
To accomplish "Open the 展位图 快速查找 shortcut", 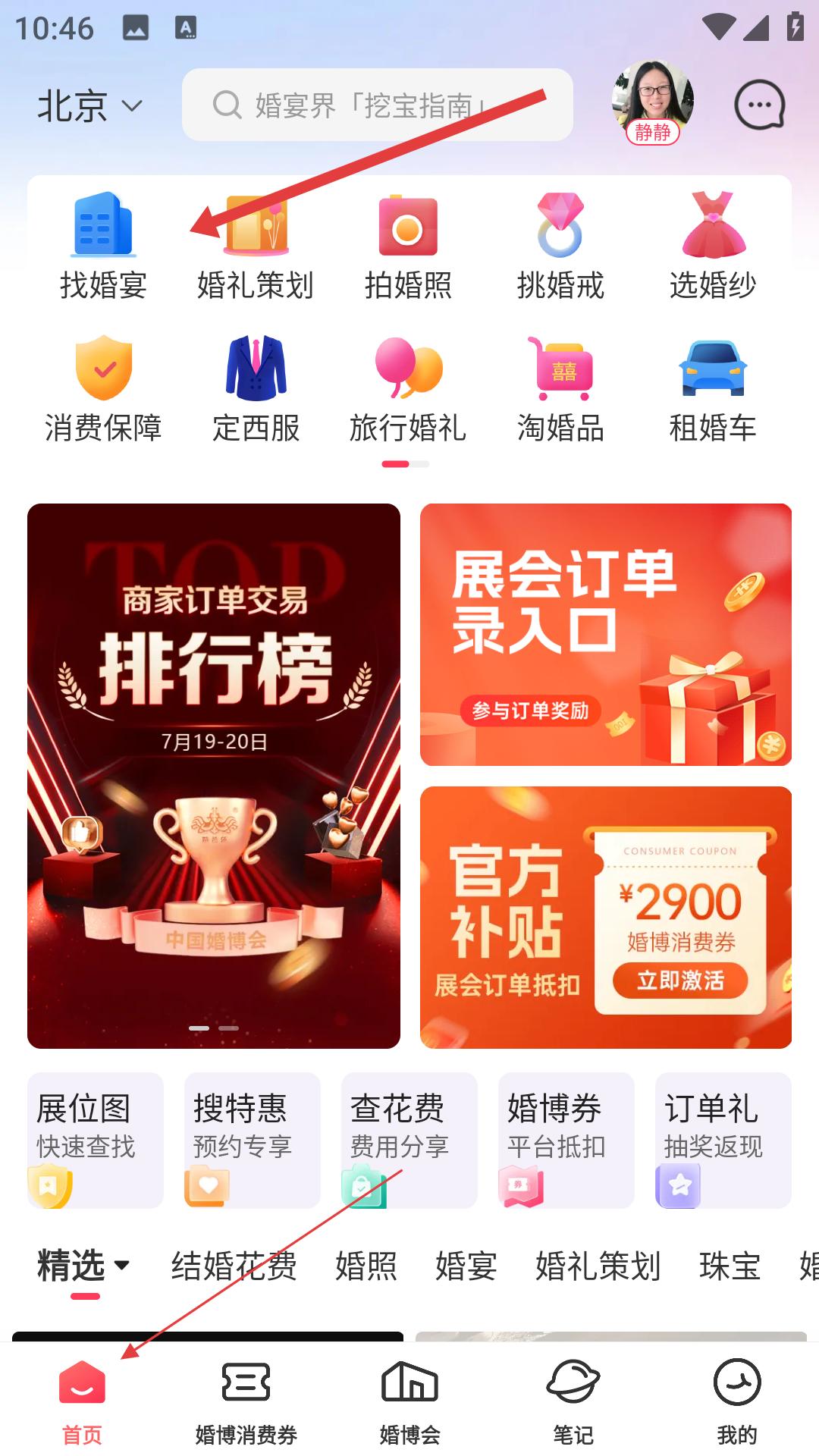I will pos(96,1139).
